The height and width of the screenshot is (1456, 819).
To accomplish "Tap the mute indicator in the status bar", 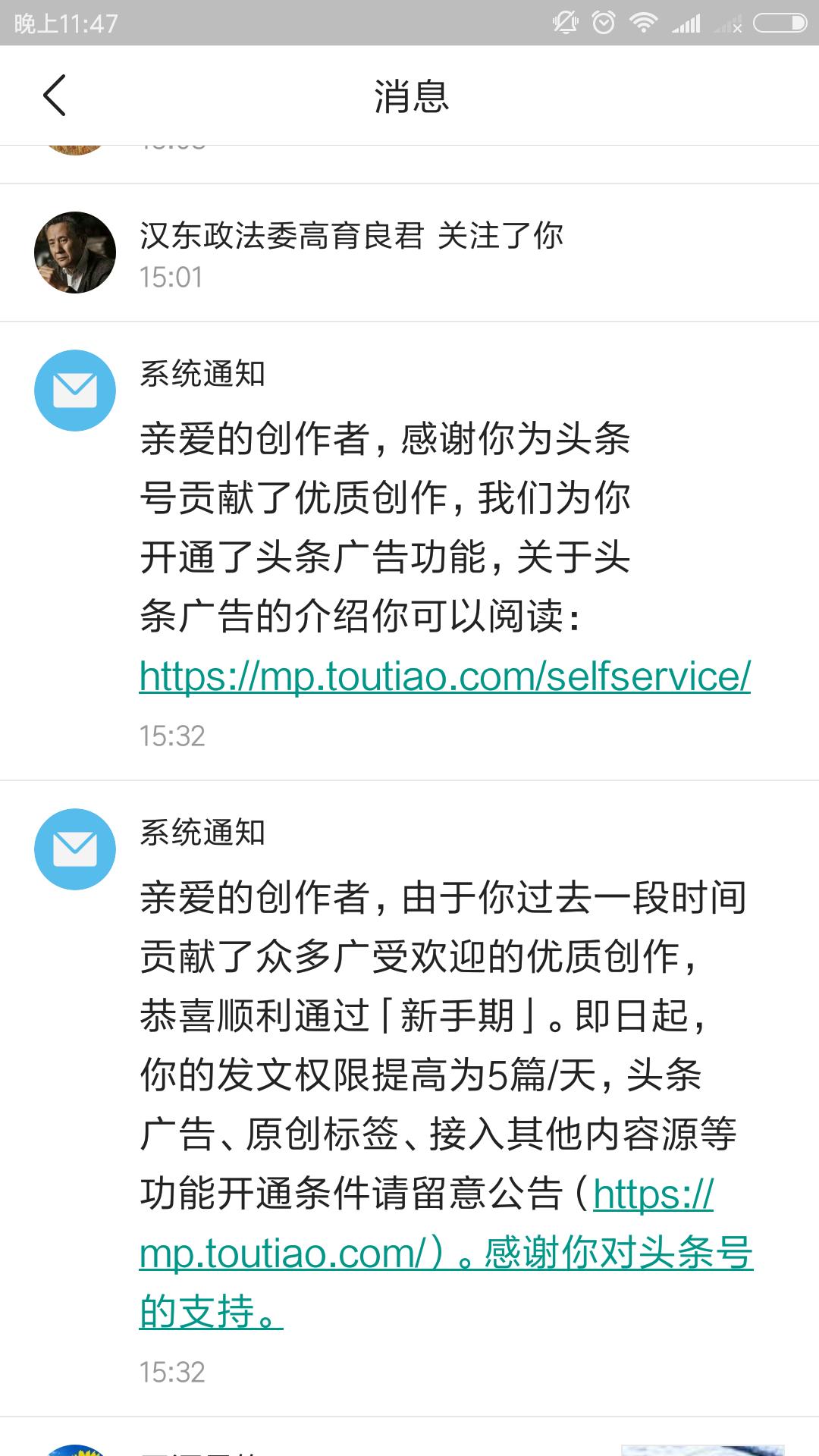I will (565, 23).
